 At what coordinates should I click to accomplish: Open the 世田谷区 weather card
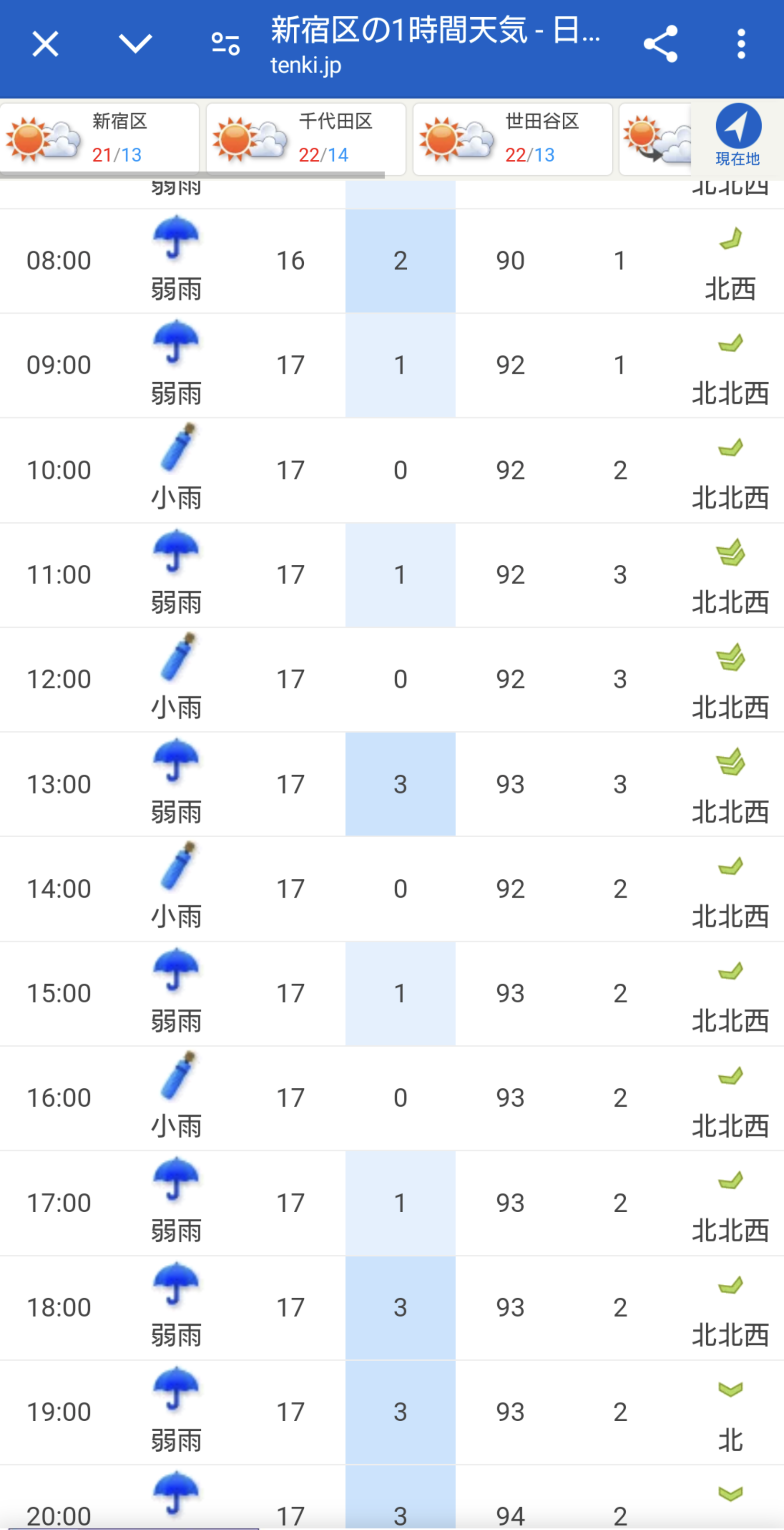tap(512, 139)
